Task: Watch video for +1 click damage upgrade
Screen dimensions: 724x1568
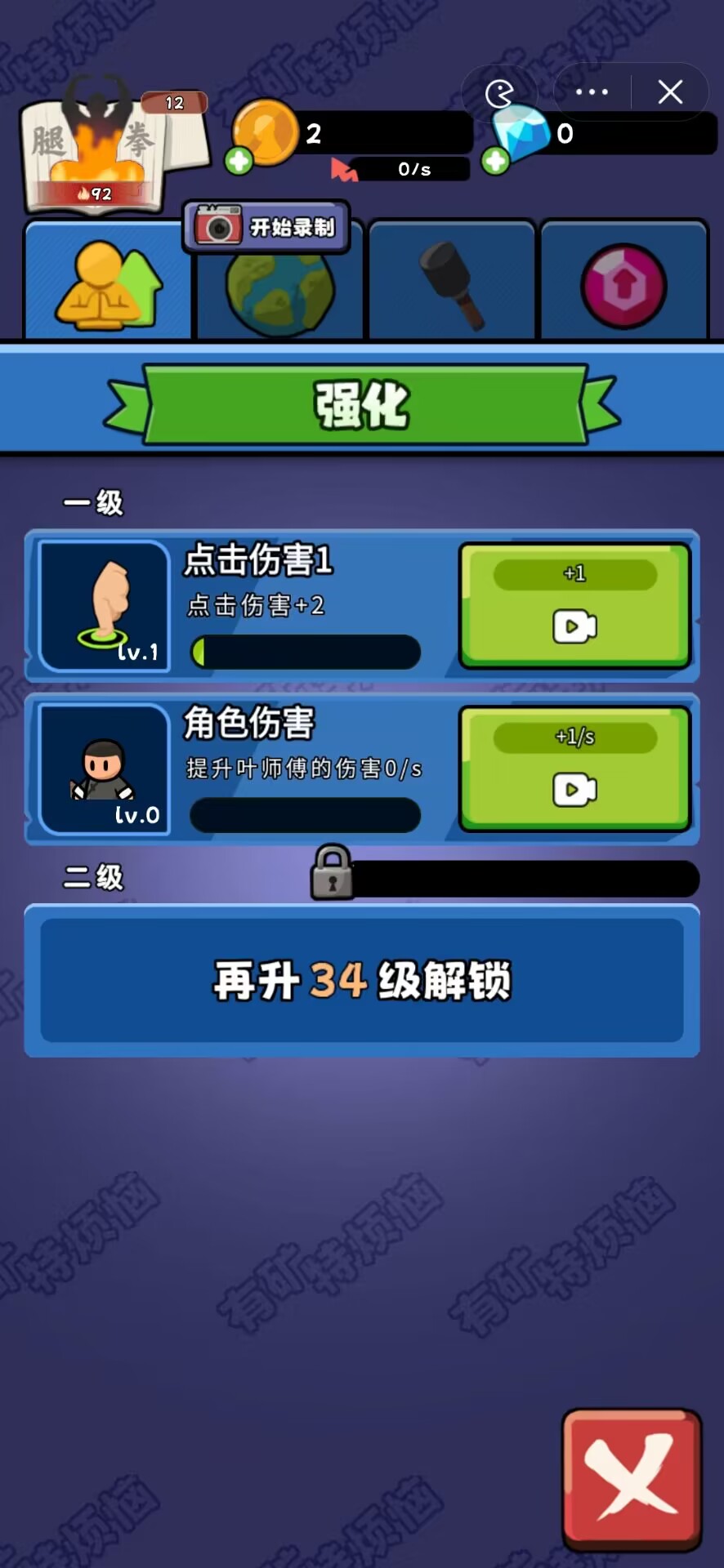Action: (x=574, y=606)
